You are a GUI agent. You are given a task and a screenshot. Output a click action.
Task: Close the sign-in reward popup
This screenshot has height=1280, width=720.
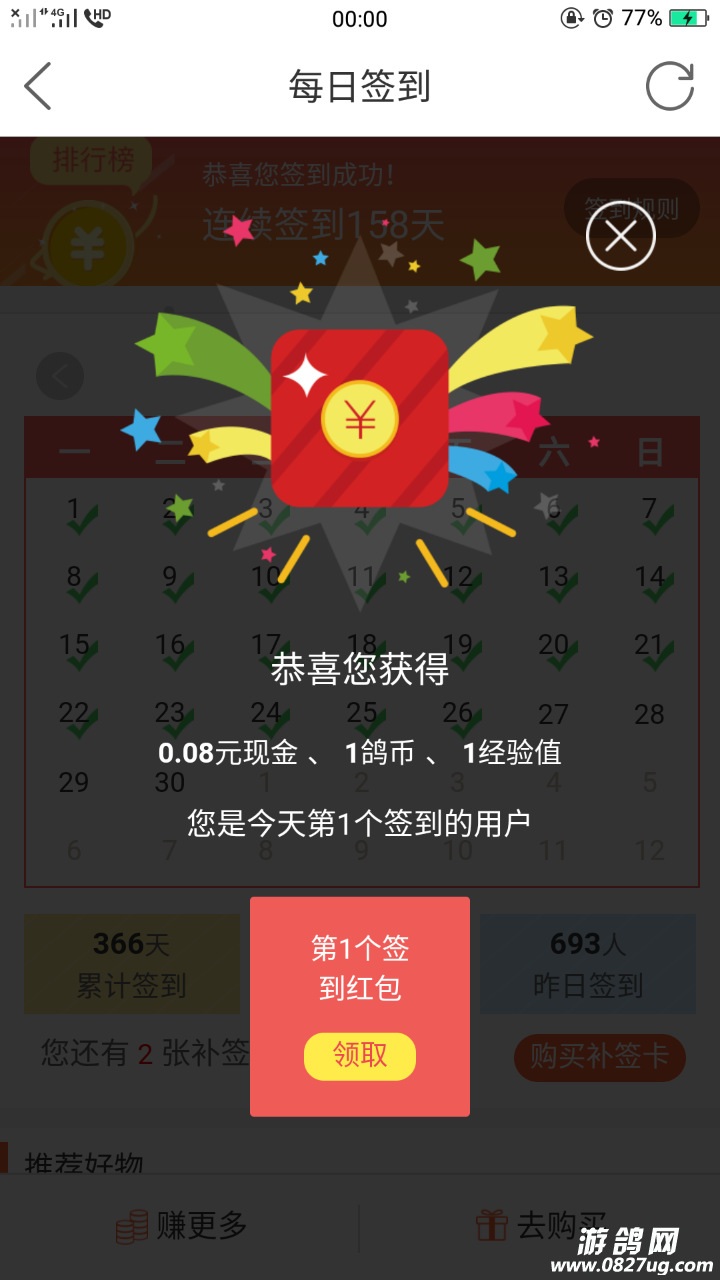620,237
